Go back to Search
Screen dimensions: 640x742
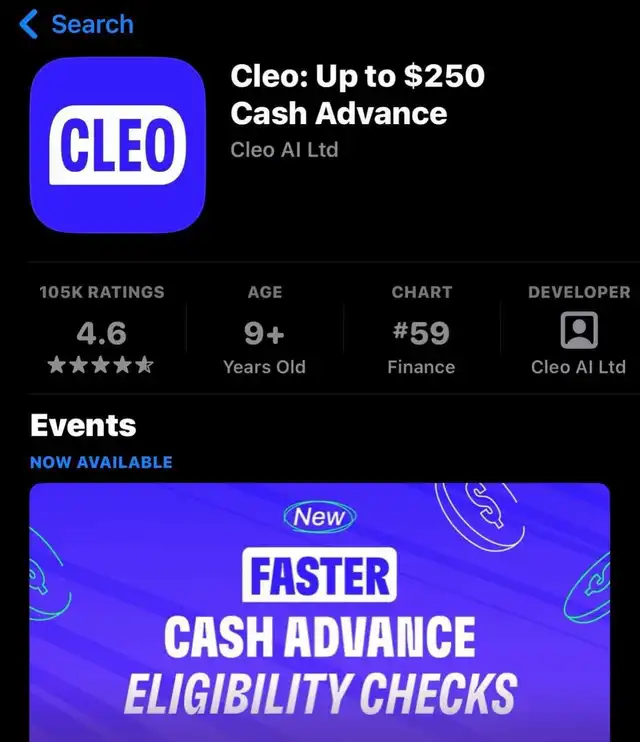(76, 24)
